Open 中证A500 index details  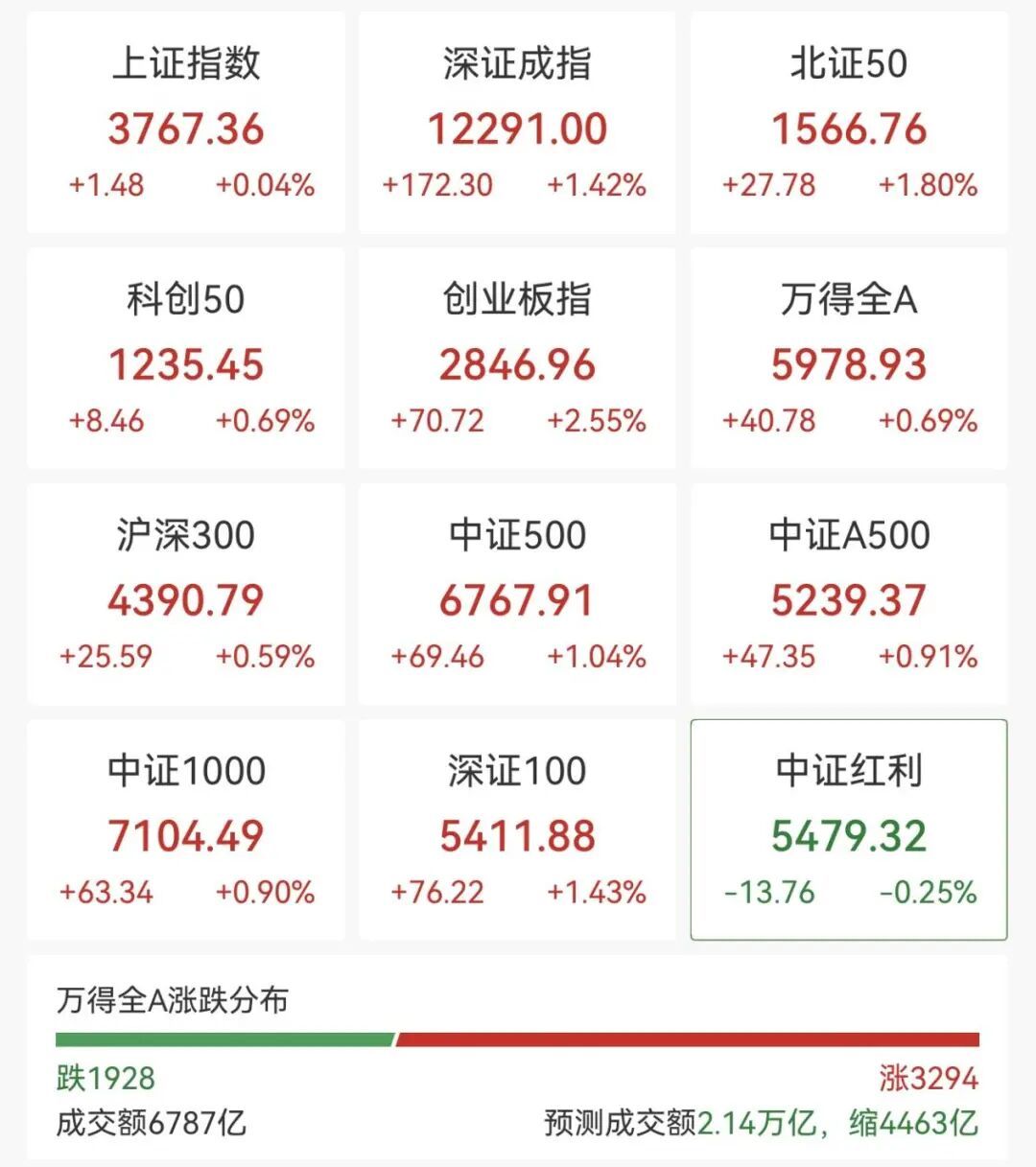coord(849,595)
